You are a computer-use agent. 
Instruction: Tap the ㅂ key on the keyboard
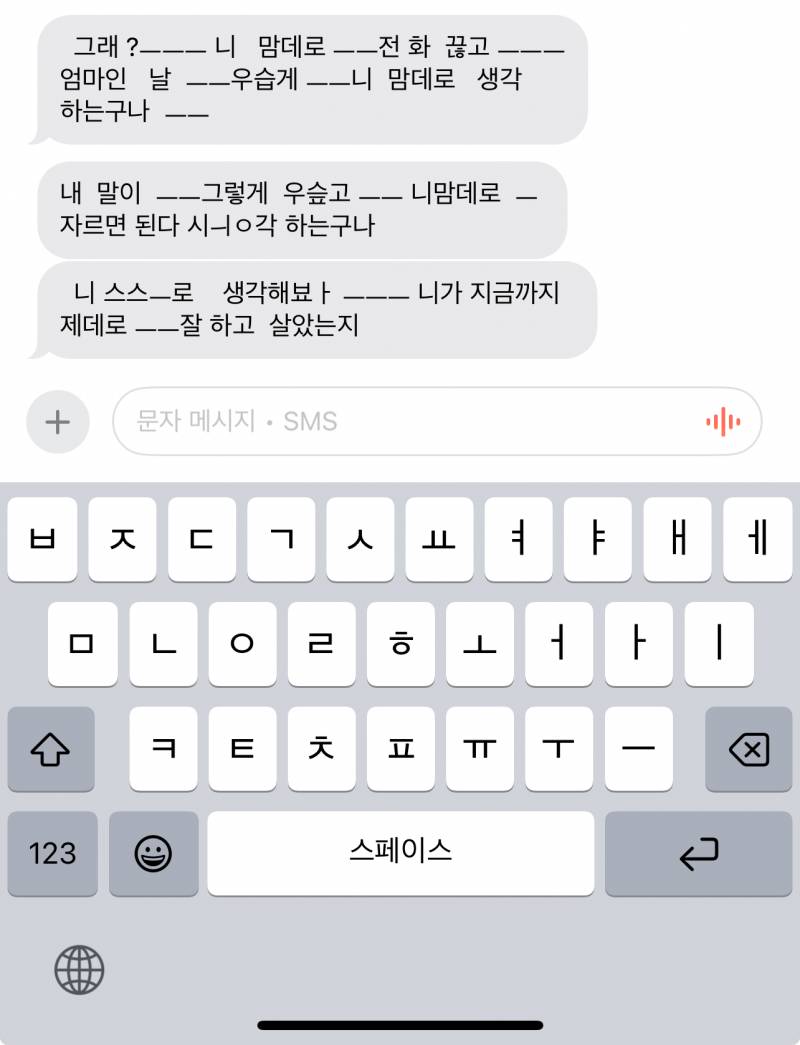(42, 540)
